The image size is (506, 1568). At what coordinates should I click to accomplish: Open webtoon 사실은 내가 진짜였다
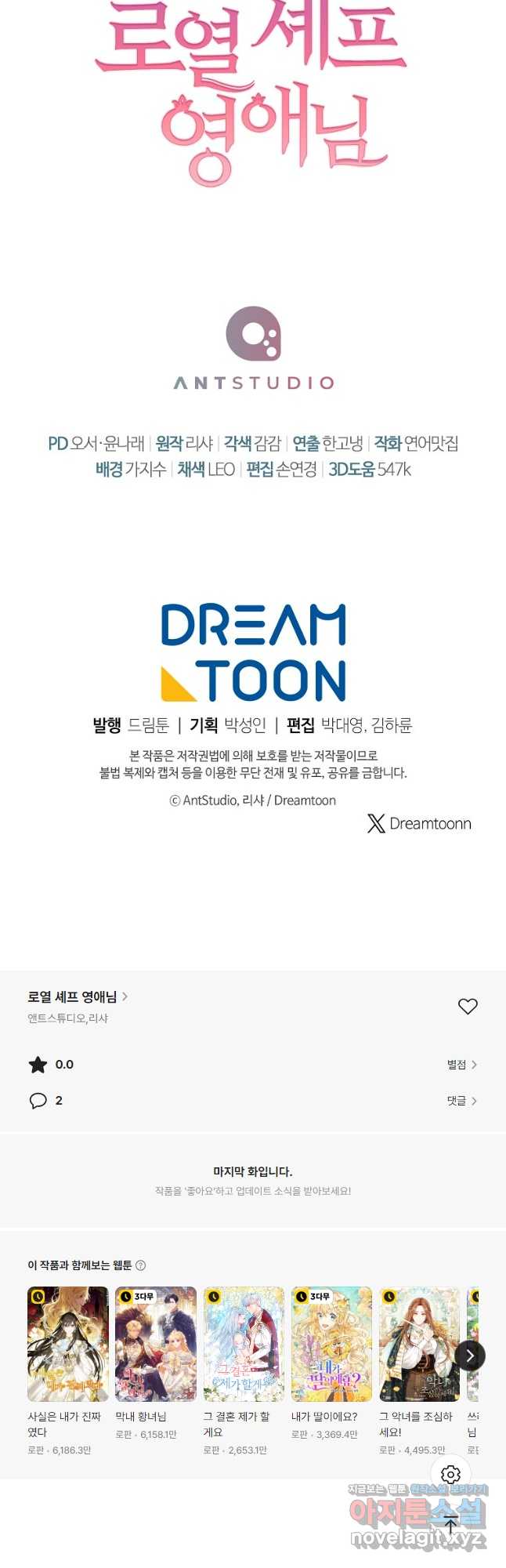[x=68, y=1344]
